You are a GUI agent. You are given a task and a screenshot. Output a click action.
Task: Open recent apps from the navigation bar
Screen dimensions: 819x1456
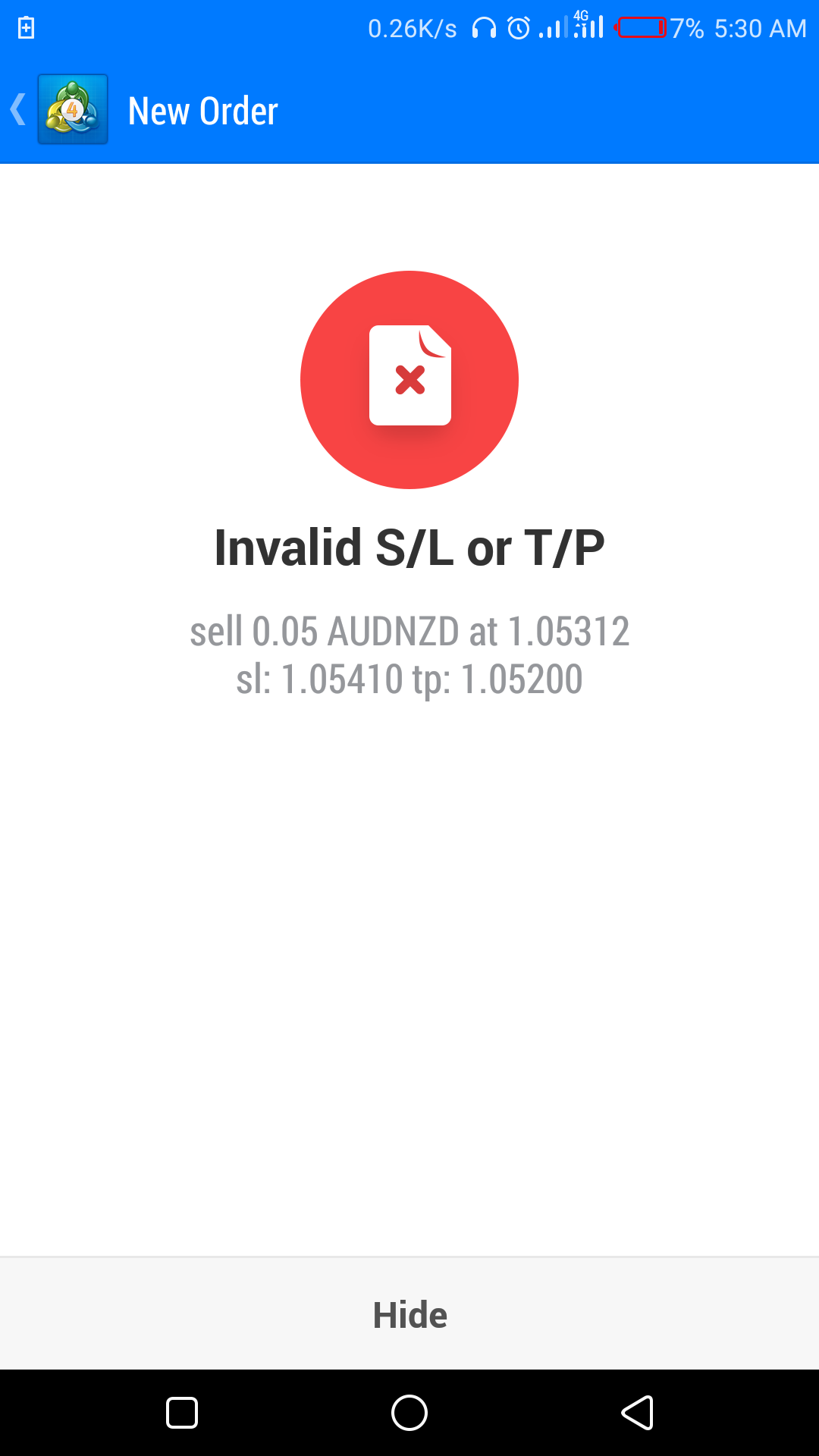coord(182,1413)
